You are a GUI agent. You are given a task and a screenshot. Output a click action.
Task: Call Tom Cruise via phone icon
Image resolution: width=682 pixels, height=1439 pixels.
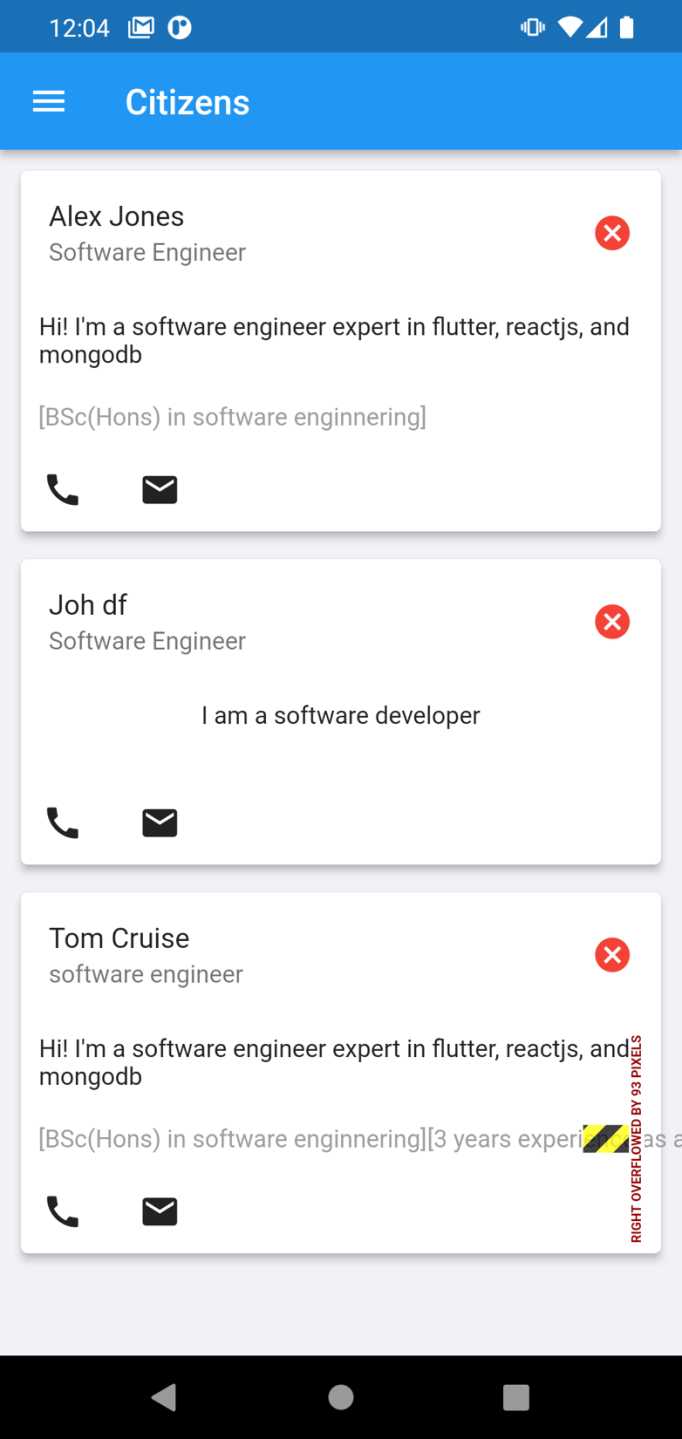point(63,1212)
